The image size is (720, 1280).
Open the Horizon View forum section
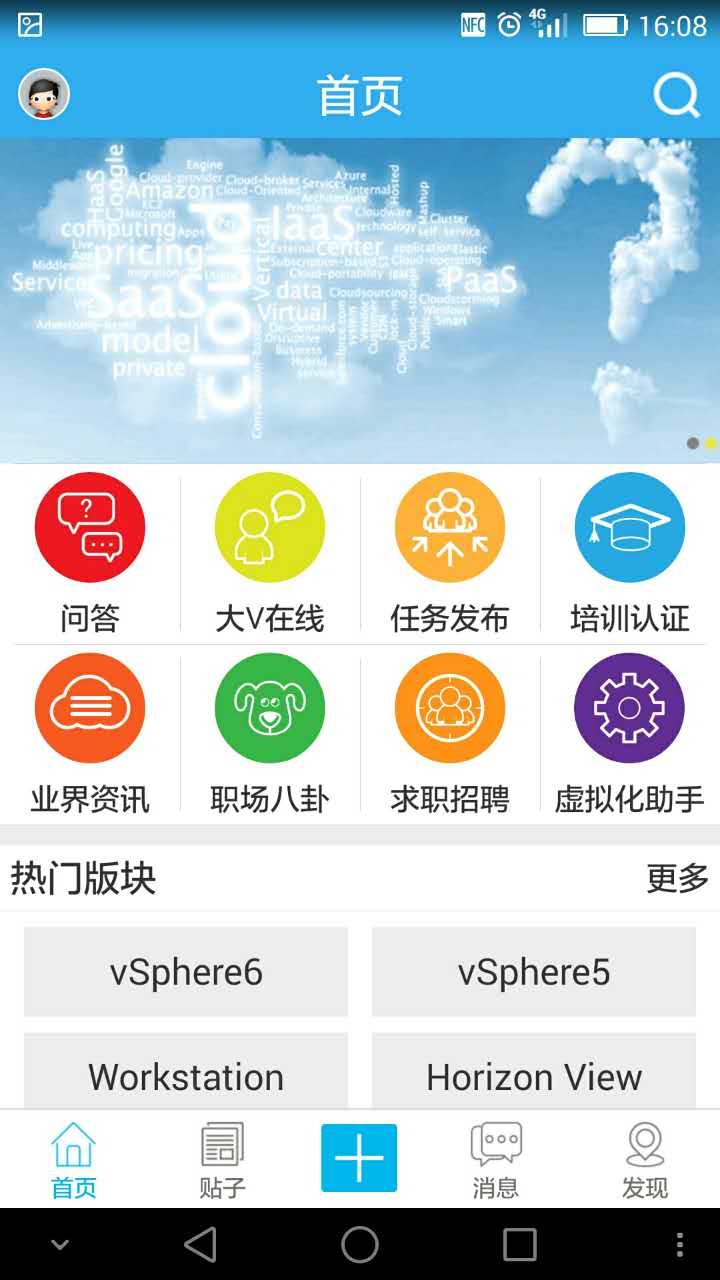[x=533, y=1077]
